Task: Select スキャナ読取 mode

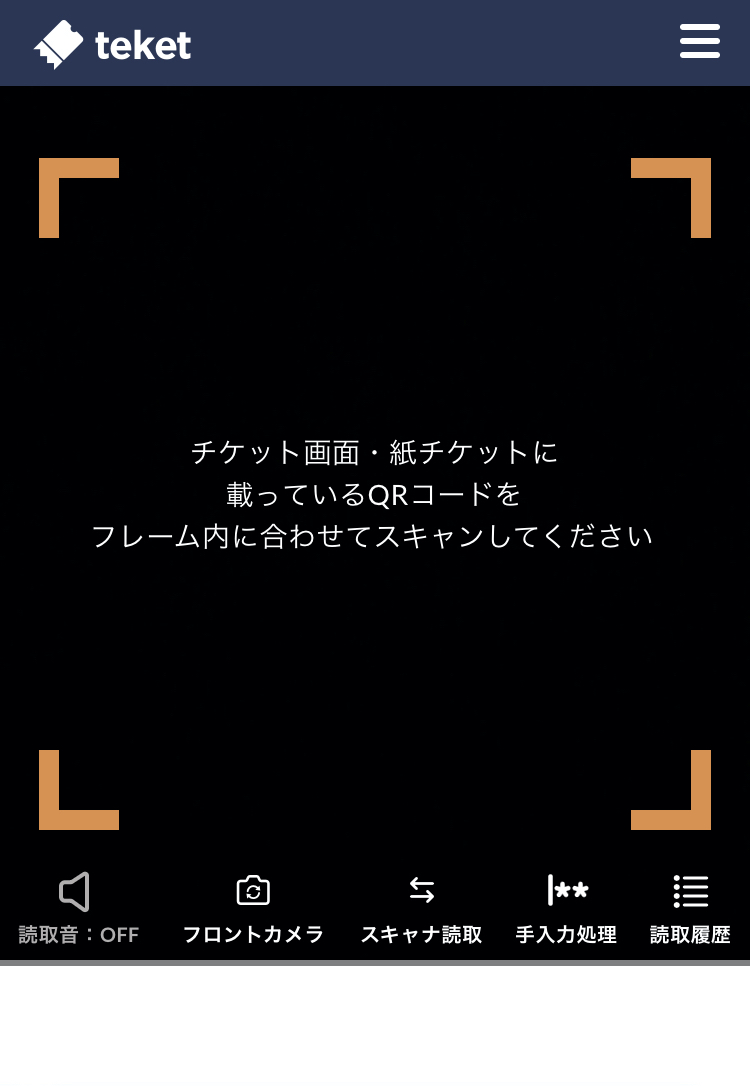Action: [421, 908]
